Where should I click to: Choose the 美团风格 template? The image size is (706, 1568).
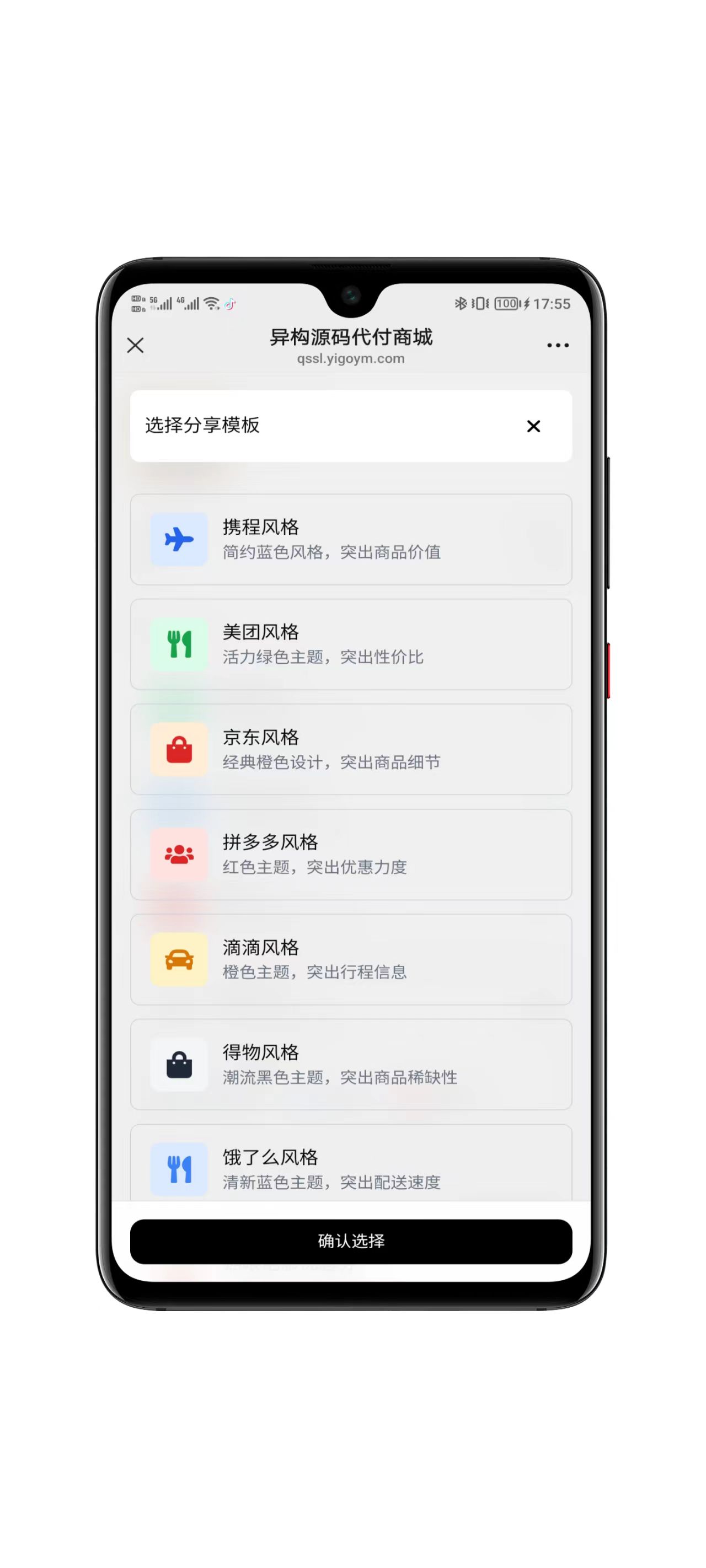coord(351,644)
